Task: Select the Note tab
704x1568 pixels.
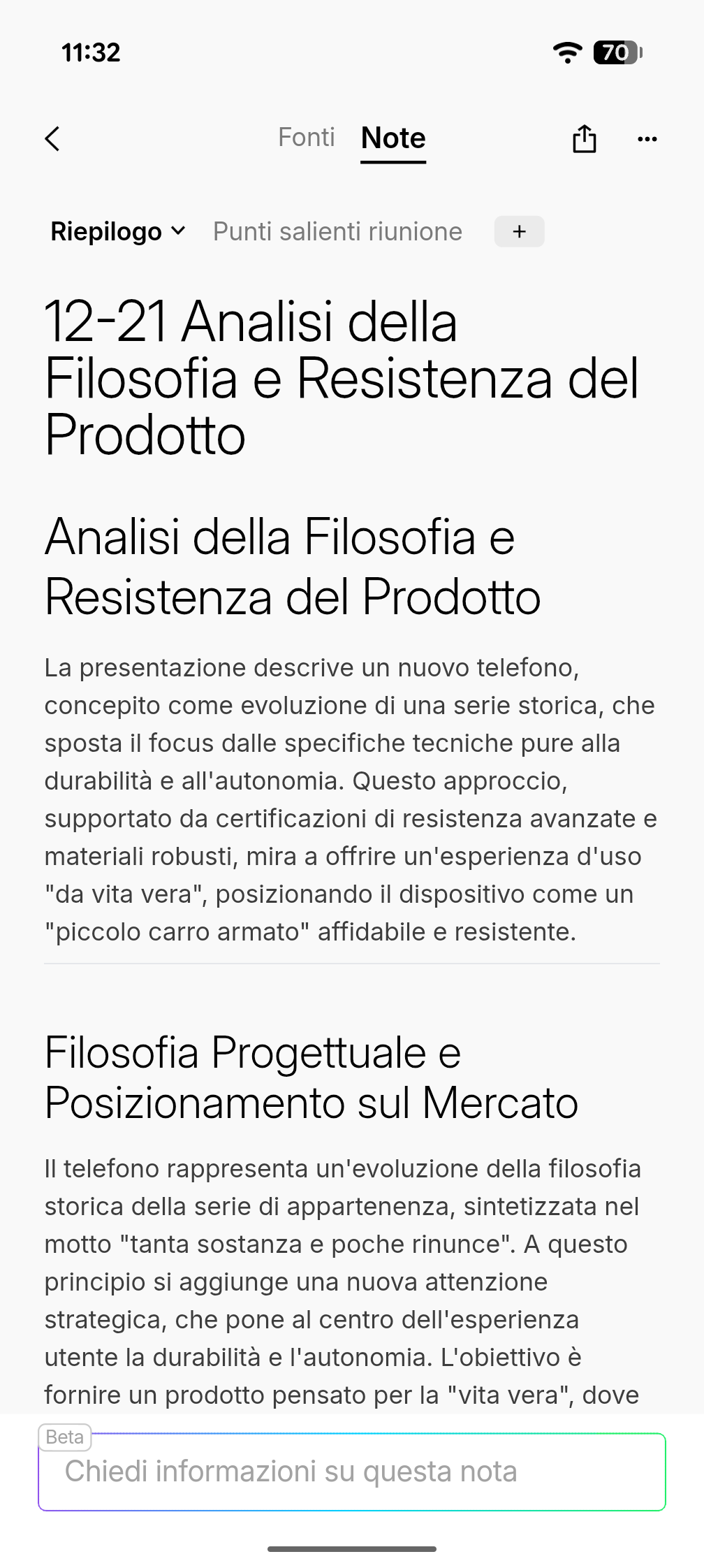Action: pos(393,138)
